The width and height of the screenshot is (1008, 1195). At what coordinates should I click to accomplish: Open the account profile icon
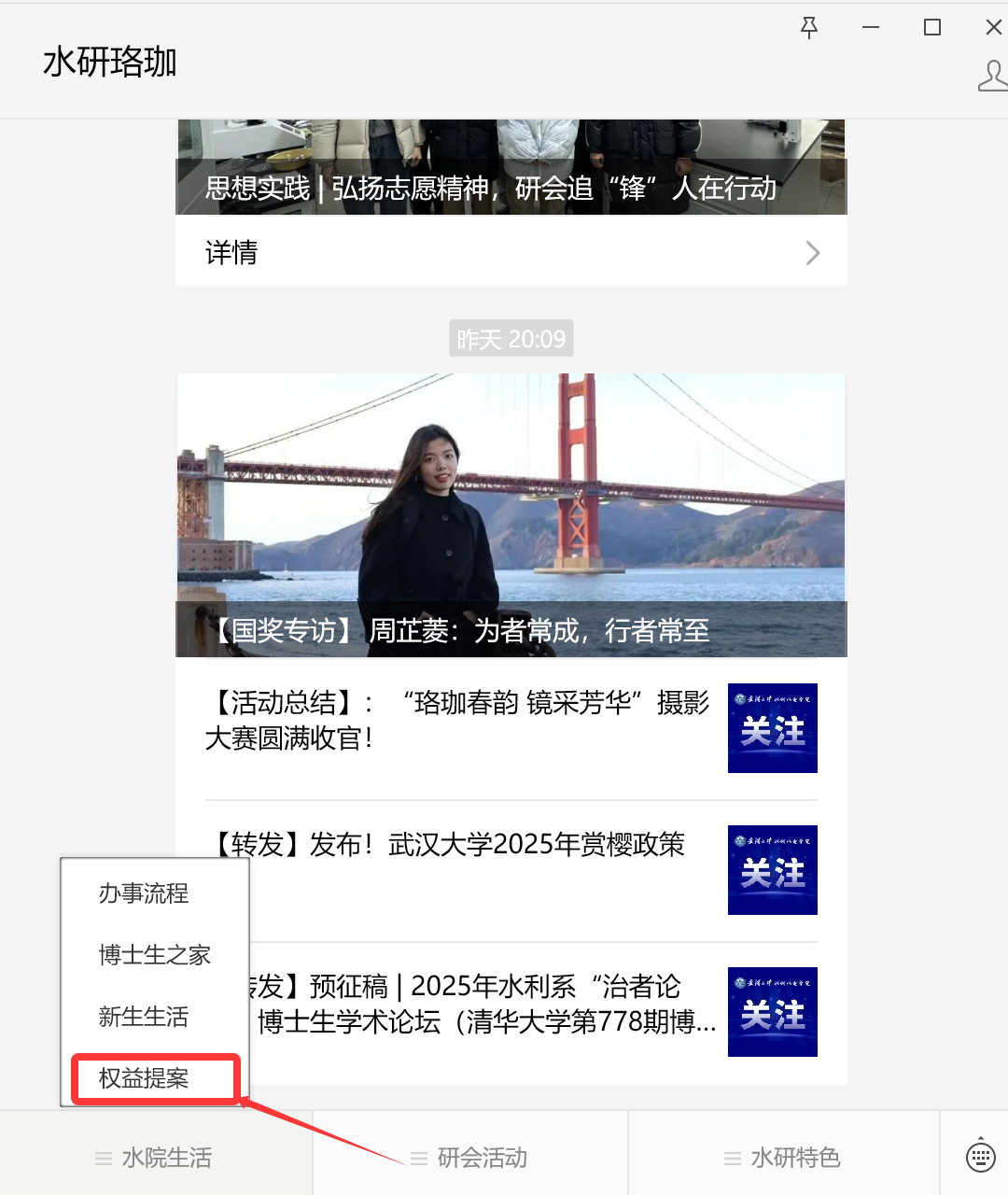click(x=992, y=76)
